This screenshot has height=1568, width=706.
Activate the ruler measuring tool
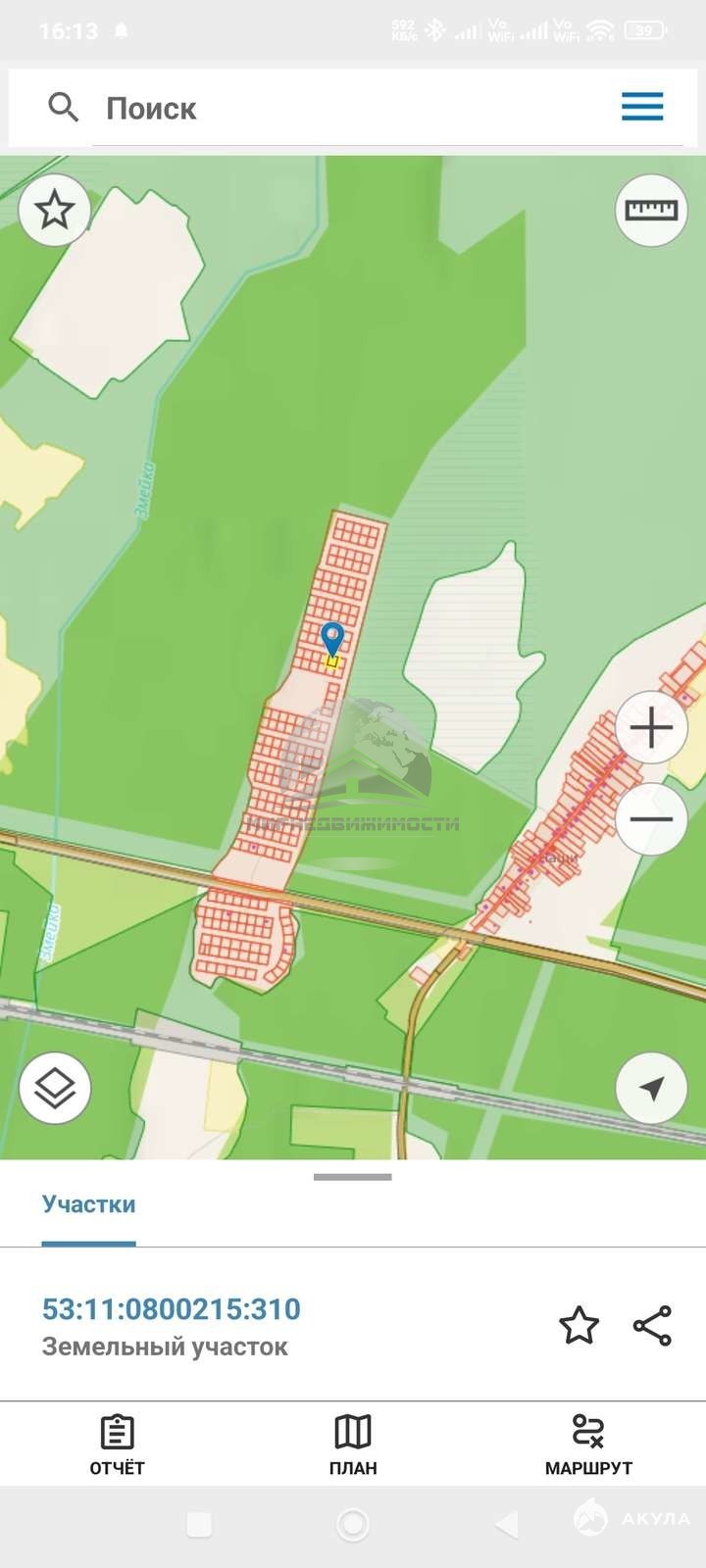point(651,210)
